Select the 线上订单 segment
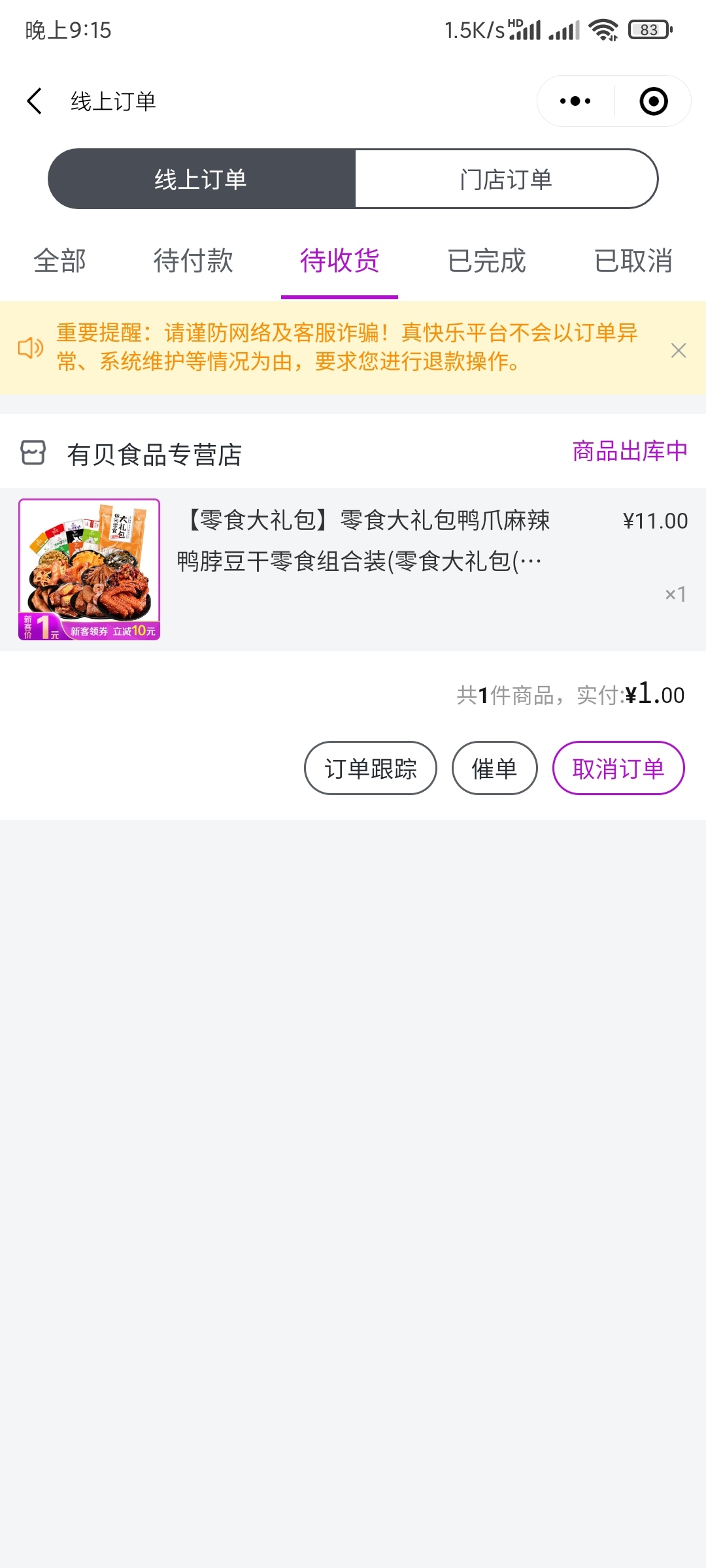Image resolution: width=706 pixels, height=1568 pixels. click(201, 179)
